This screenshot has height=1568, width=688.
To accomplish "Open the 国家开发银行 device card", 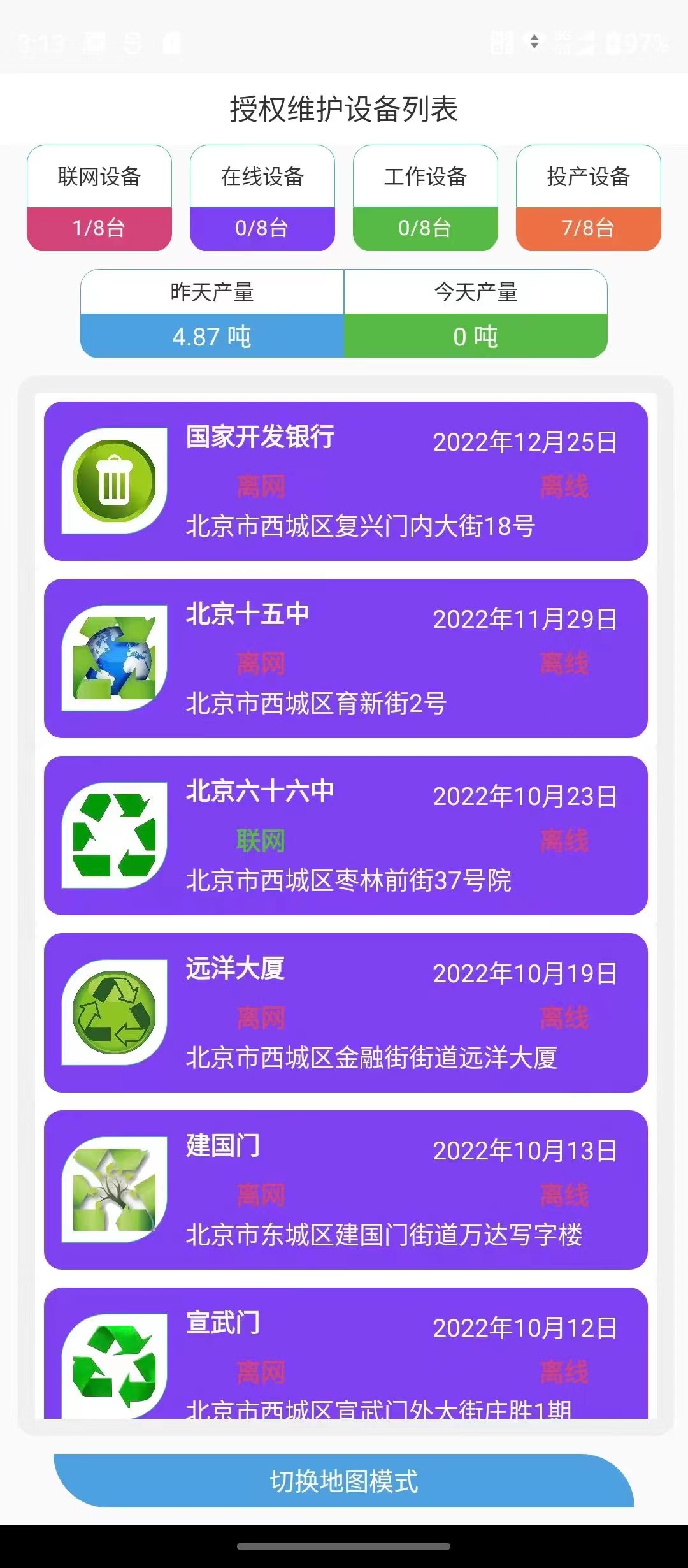I will tap(345, 481).
